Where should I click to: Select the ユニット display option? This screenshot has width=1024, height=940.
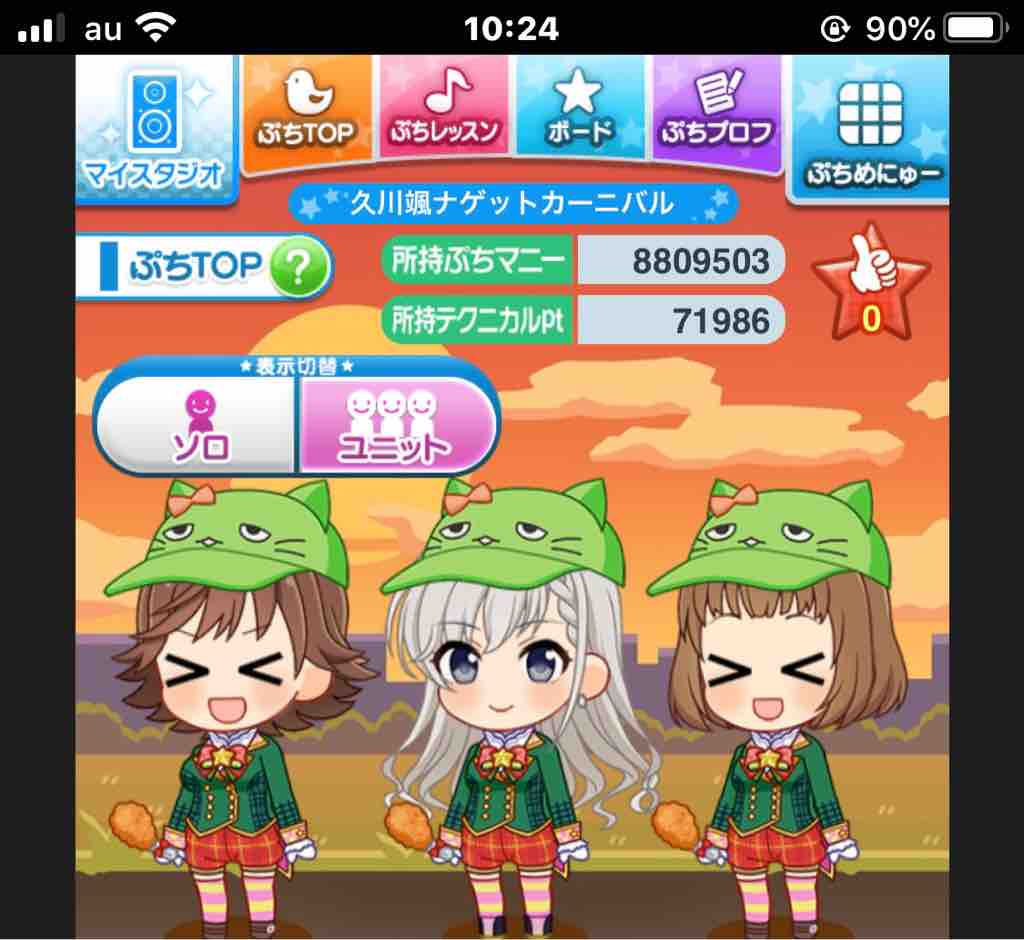[x=396, y=425]
